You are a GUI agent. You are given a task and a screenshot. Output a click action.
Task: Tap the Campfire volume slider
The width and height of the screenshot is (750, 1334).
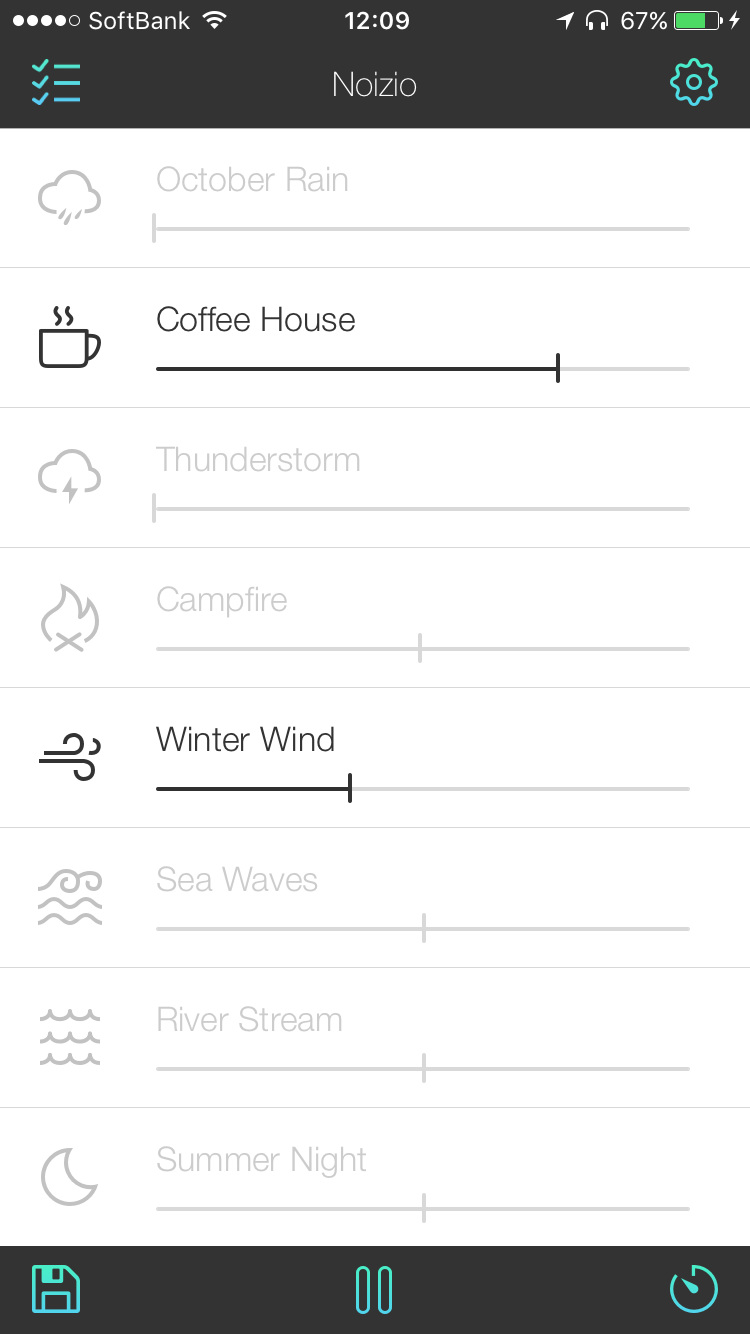423,649
